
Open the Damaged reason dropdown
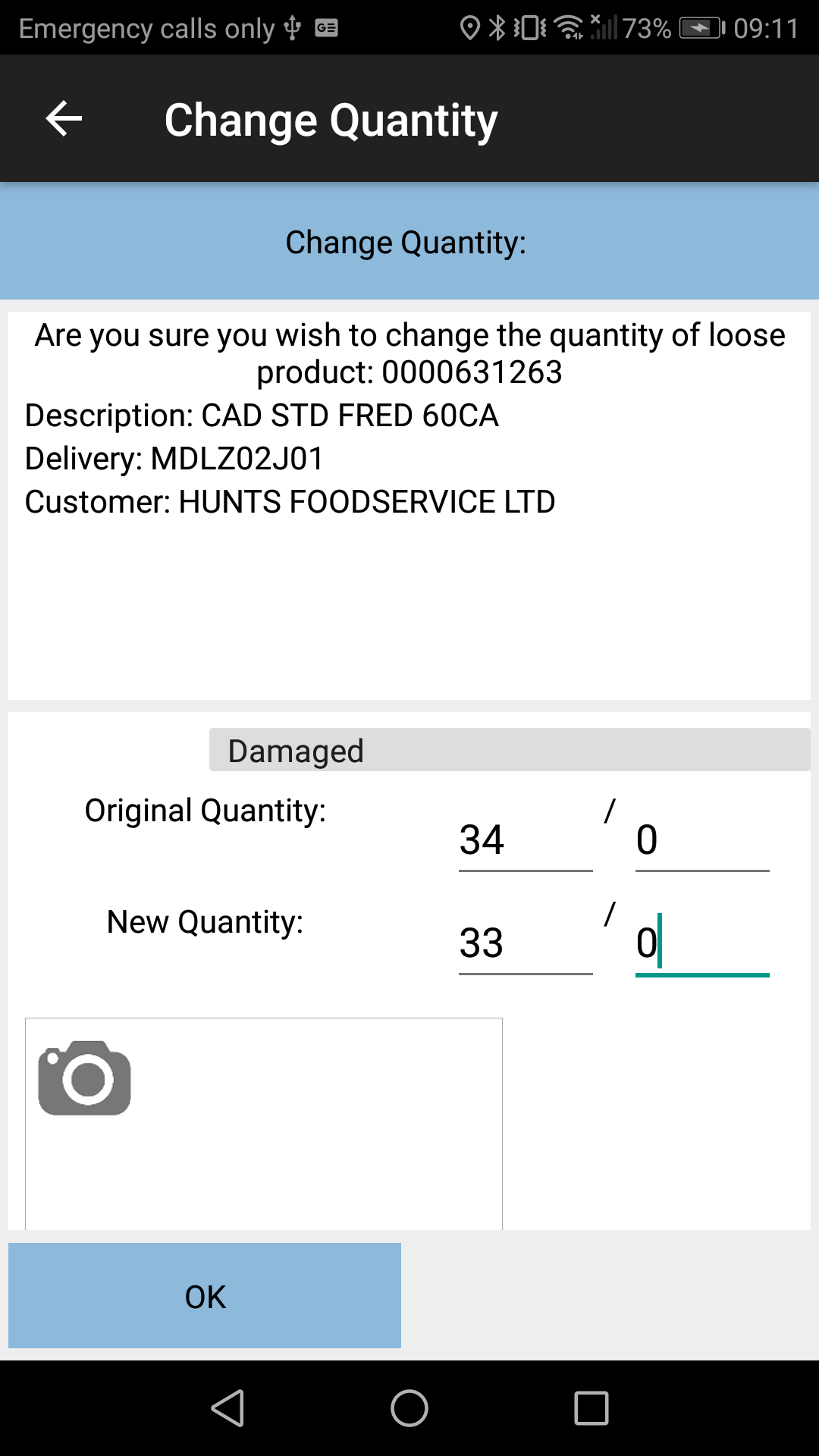[x=510, y=750]
